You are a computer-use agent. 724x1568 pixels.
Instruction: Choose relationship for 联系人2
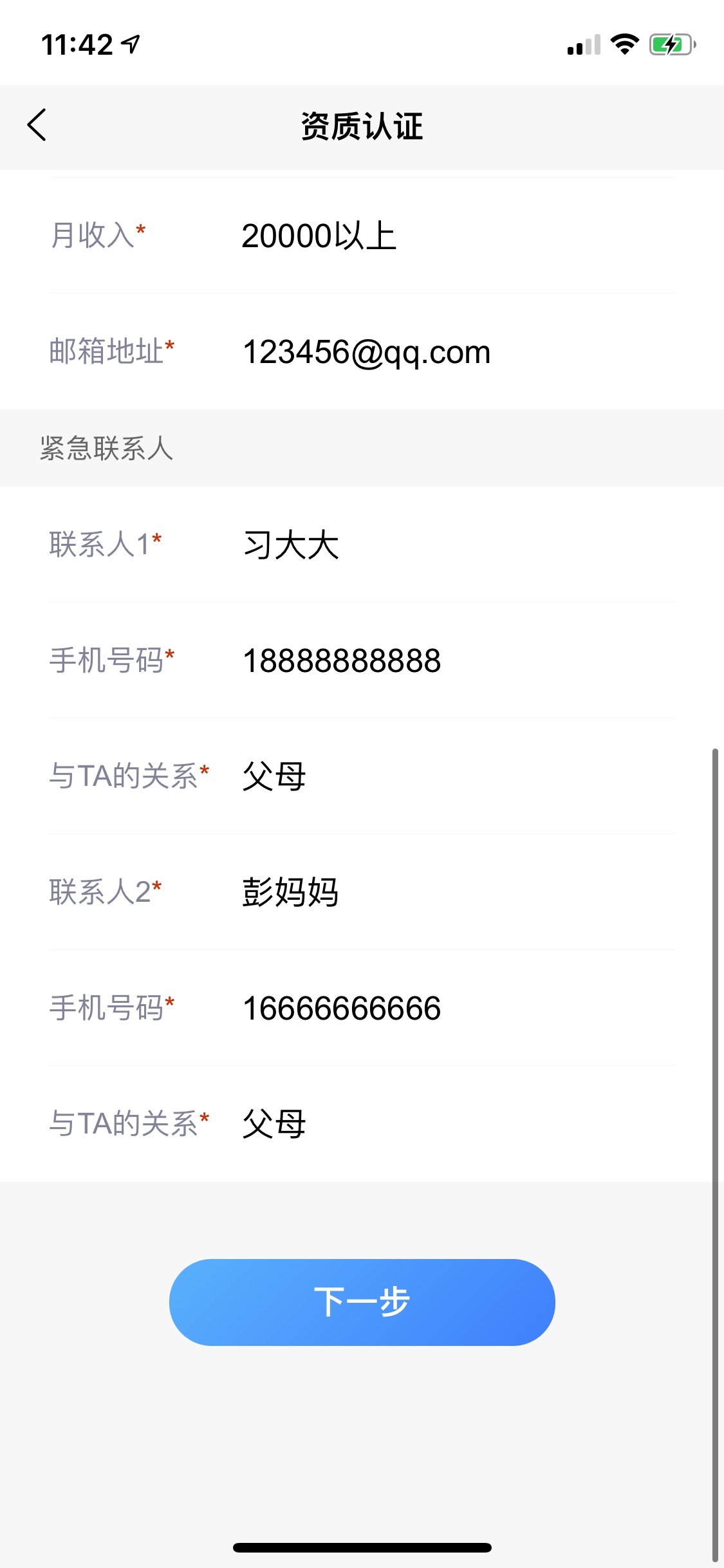[362, 1124]
